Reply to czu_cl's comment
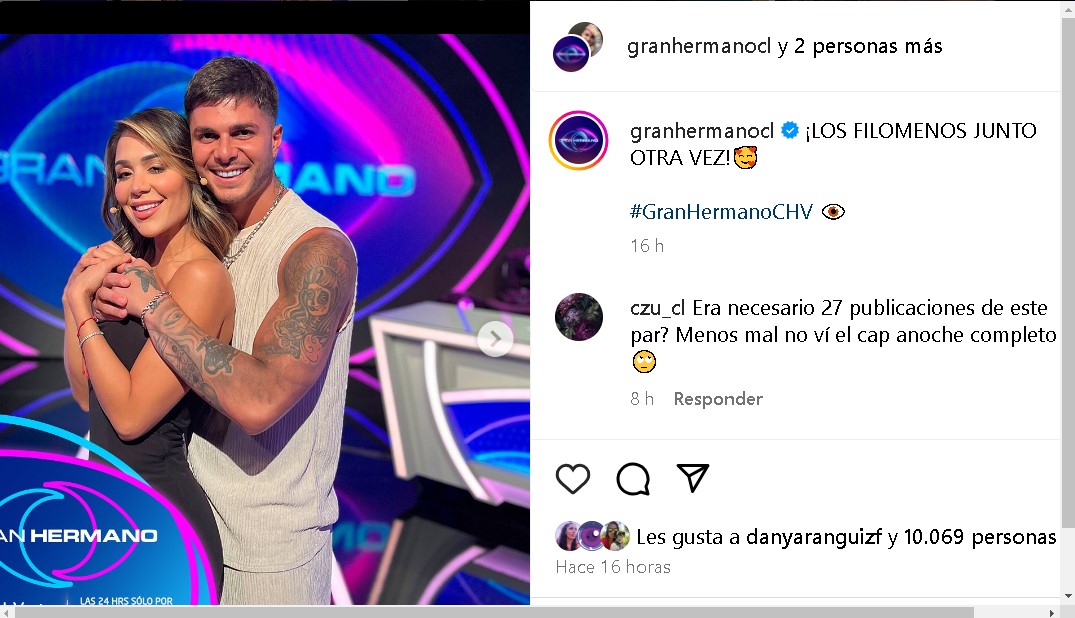 717,399
